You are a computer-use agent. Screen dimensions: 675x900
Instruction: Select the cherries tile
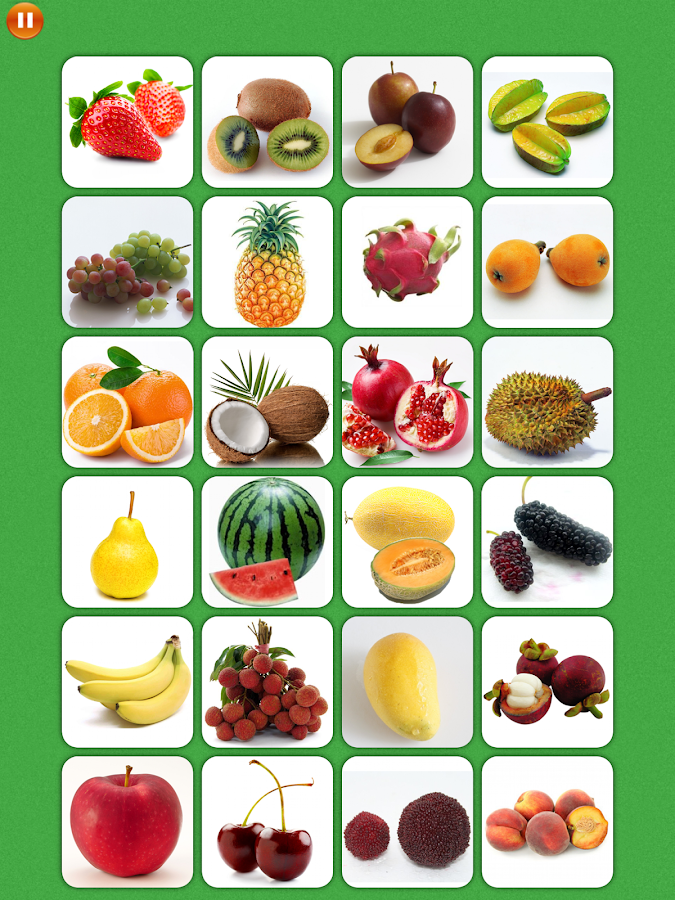click(x=267, y=822)
